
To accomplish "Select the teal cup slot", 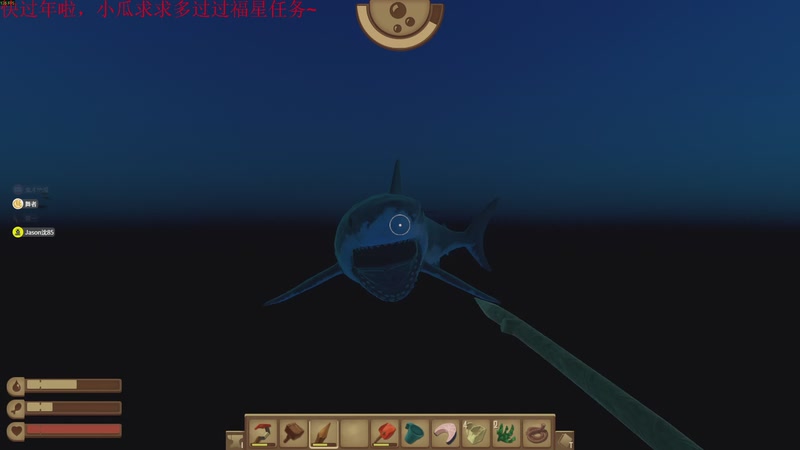I will click(x=415, y=433).
